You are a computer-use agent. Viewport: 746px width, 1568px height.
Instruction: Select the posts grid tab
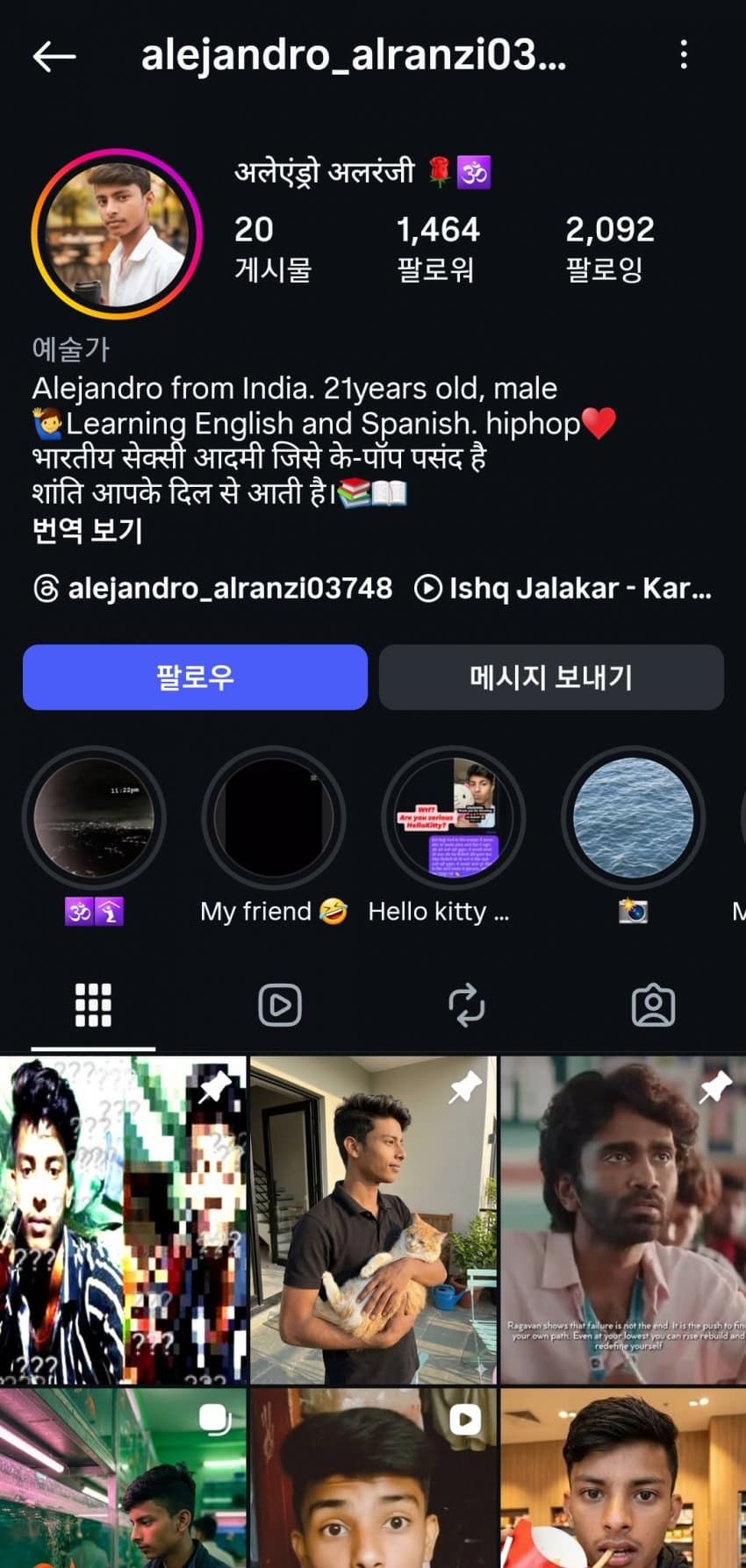click(93, 1005)
